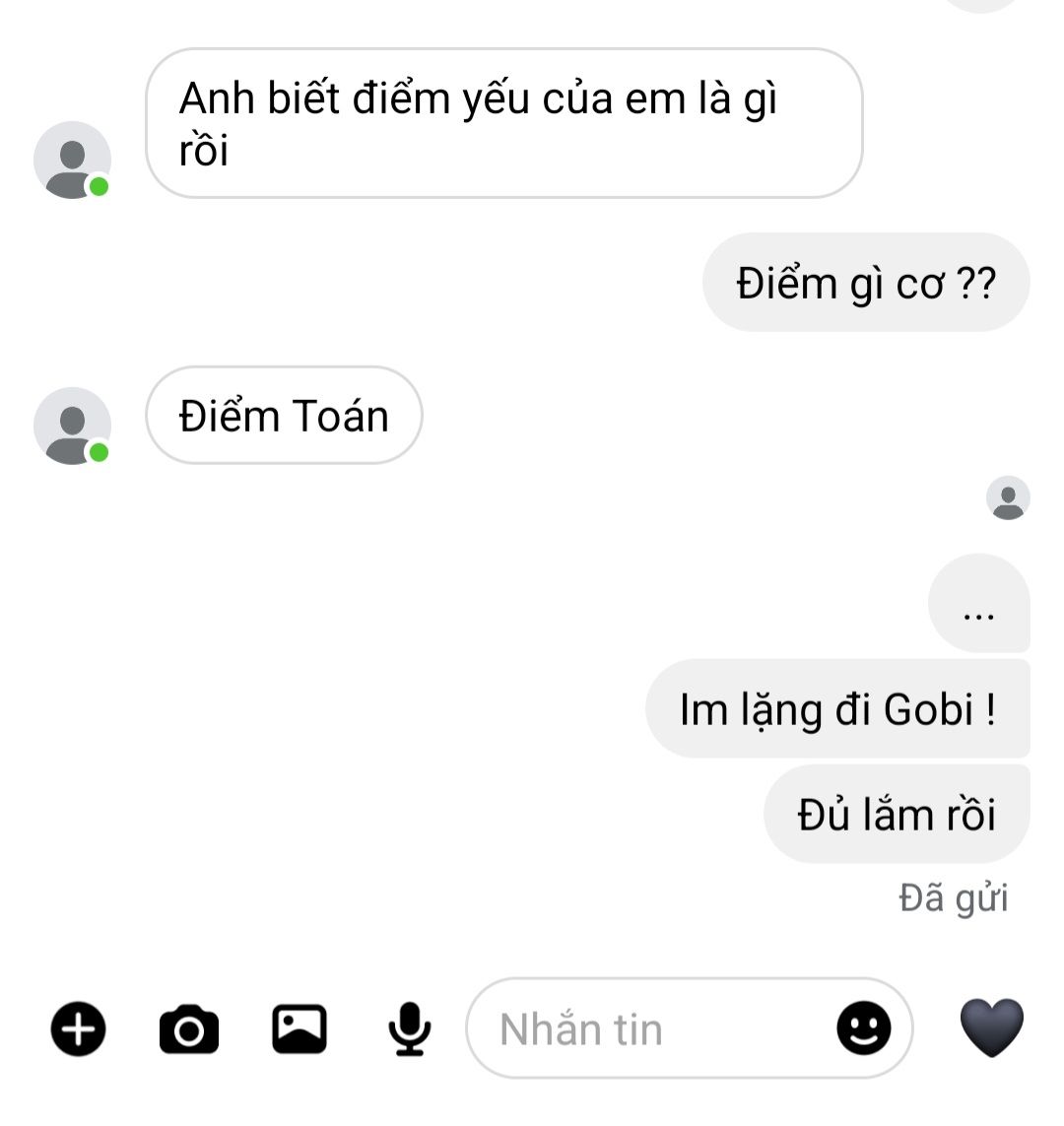Click the sender's avatar next to 'Điểm Toán'
Image resolution: width=1064 pixels, height=1126 pixels.
(x=73, y=427)
